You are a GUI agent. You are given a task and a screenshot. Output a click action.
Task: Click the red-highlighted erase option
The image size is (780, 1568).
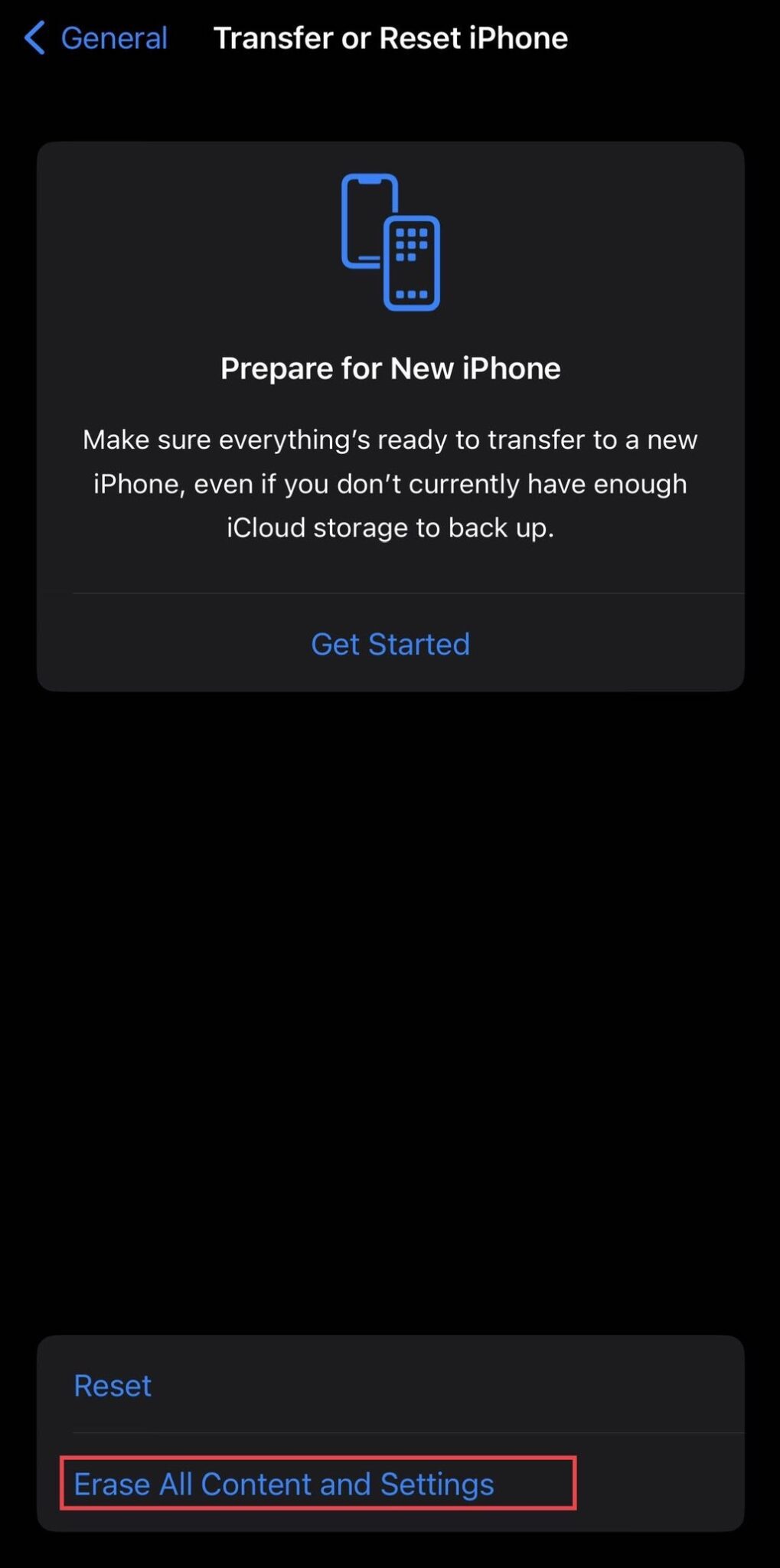pos(284,1483)
